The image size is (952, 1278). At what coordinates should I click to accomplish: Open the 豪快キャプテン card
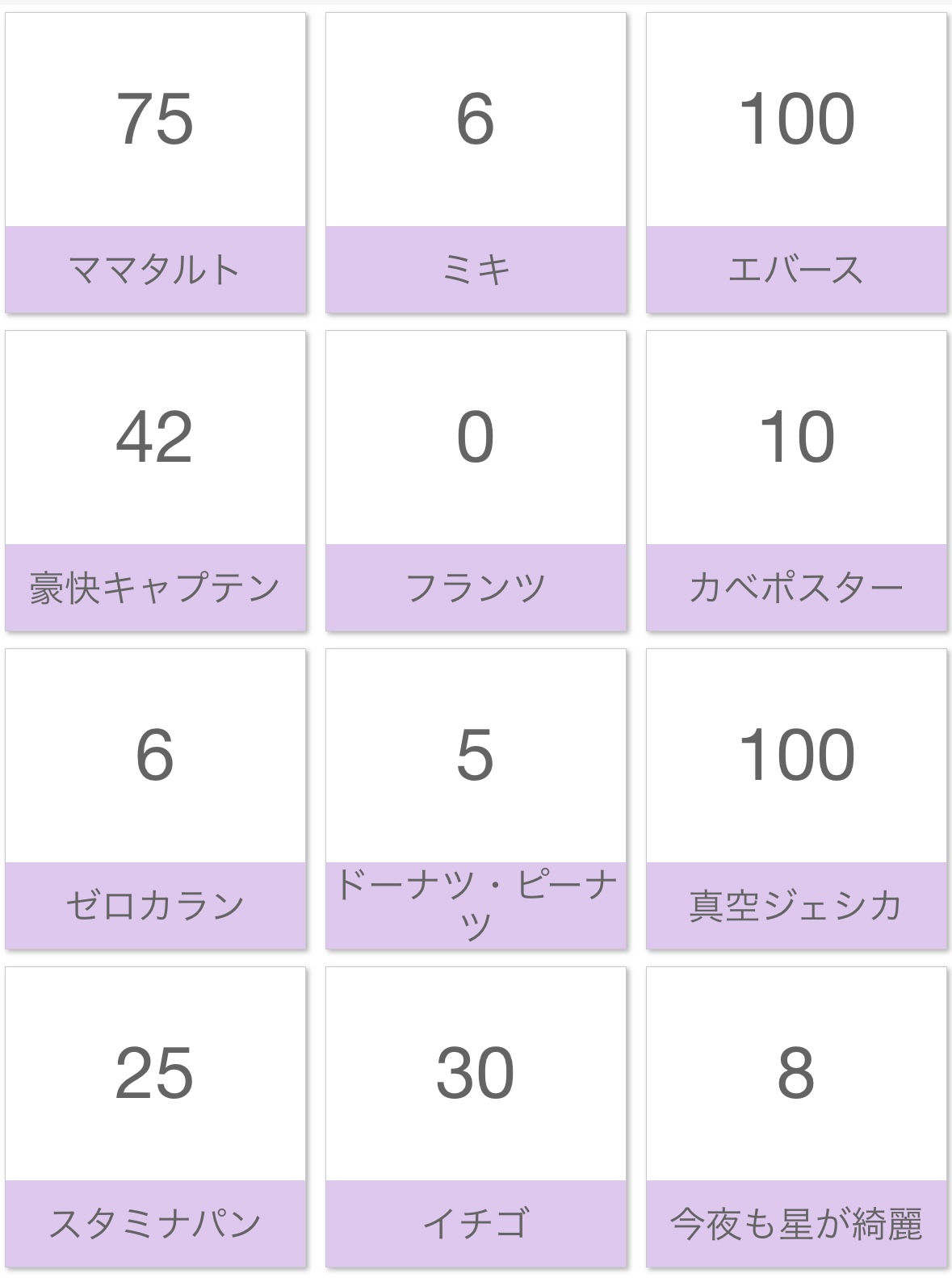[155, 481]
